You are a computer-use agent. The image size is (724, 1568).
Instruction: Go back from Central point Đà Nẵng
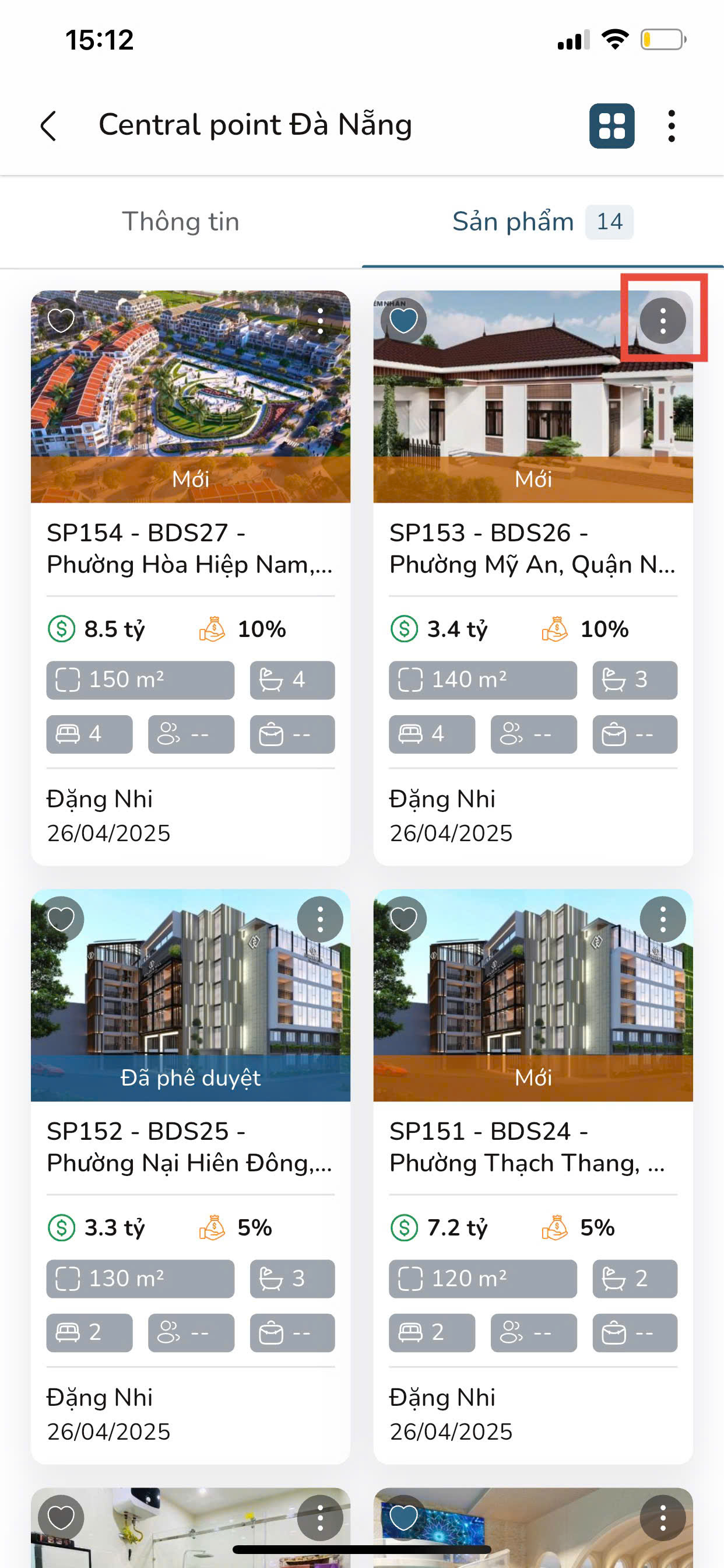[x=48, y=126]
